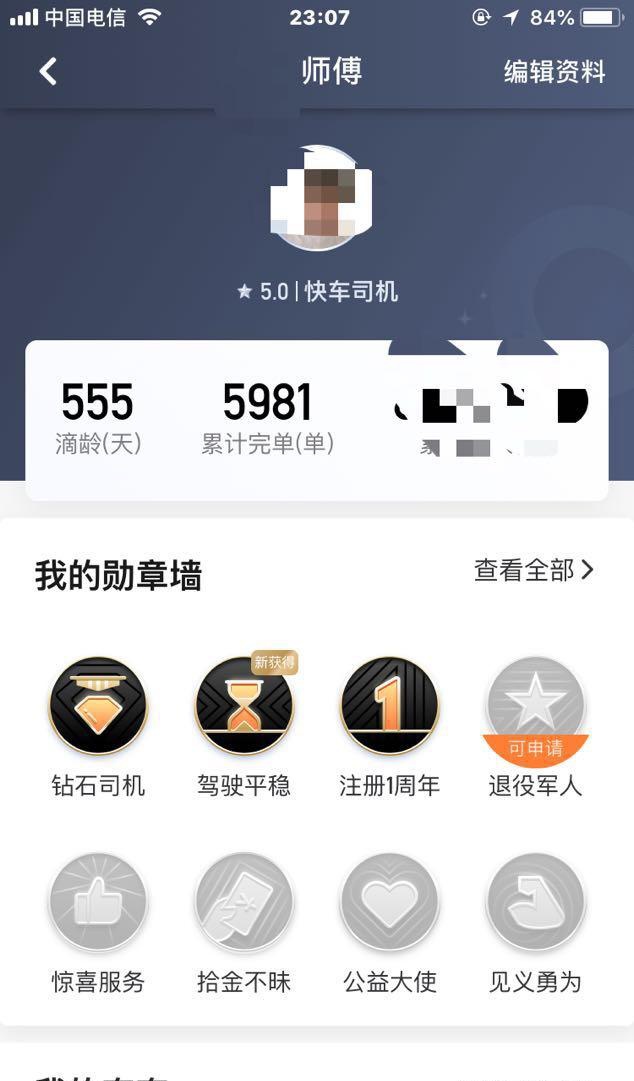Check the 公益大使 medal
634x1081 pixels.
click(389, 902)
